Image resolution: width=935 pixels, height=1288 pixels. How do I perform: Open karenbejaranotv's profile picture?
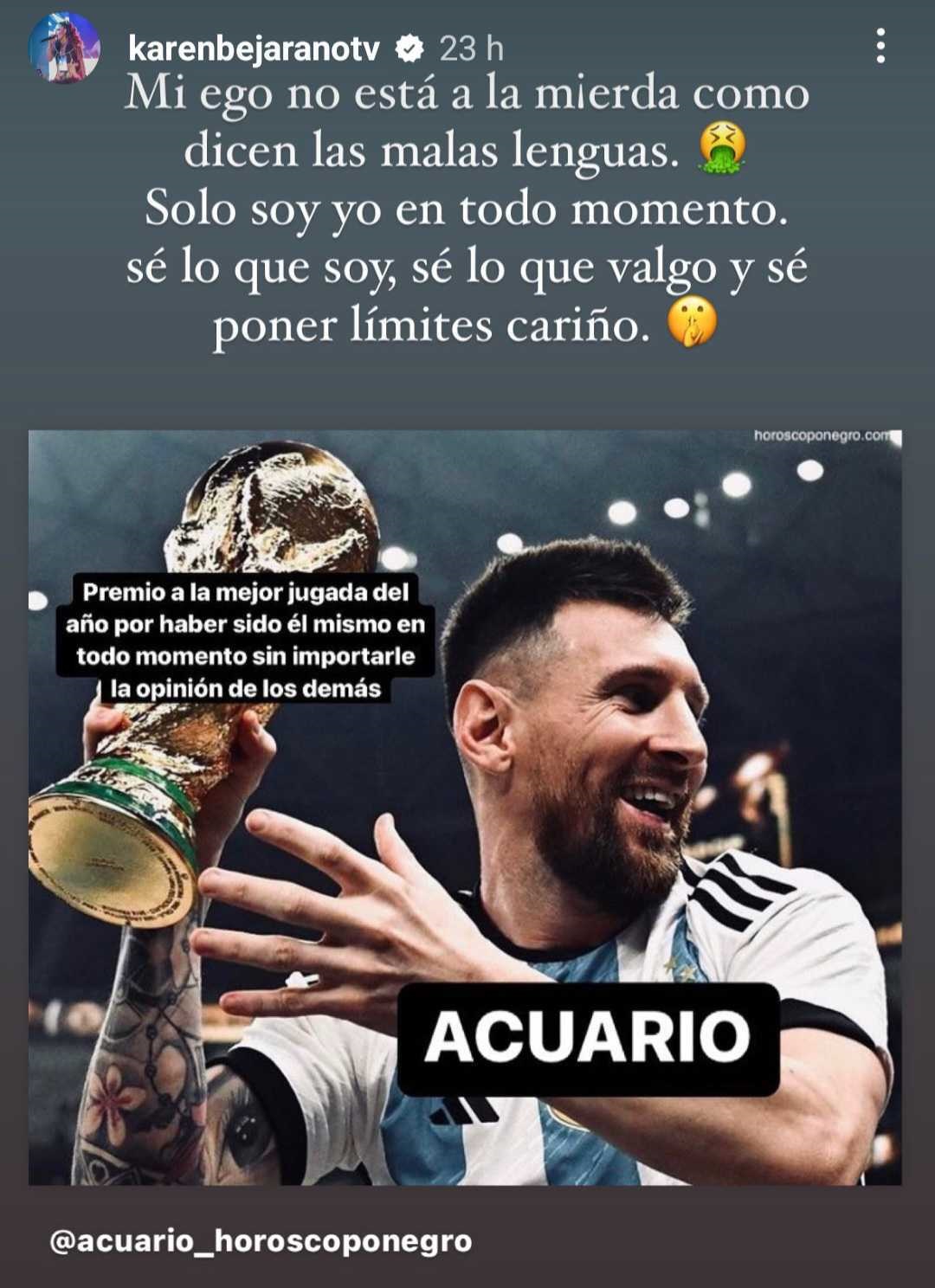pyautogui.click(x=64, y=48)
